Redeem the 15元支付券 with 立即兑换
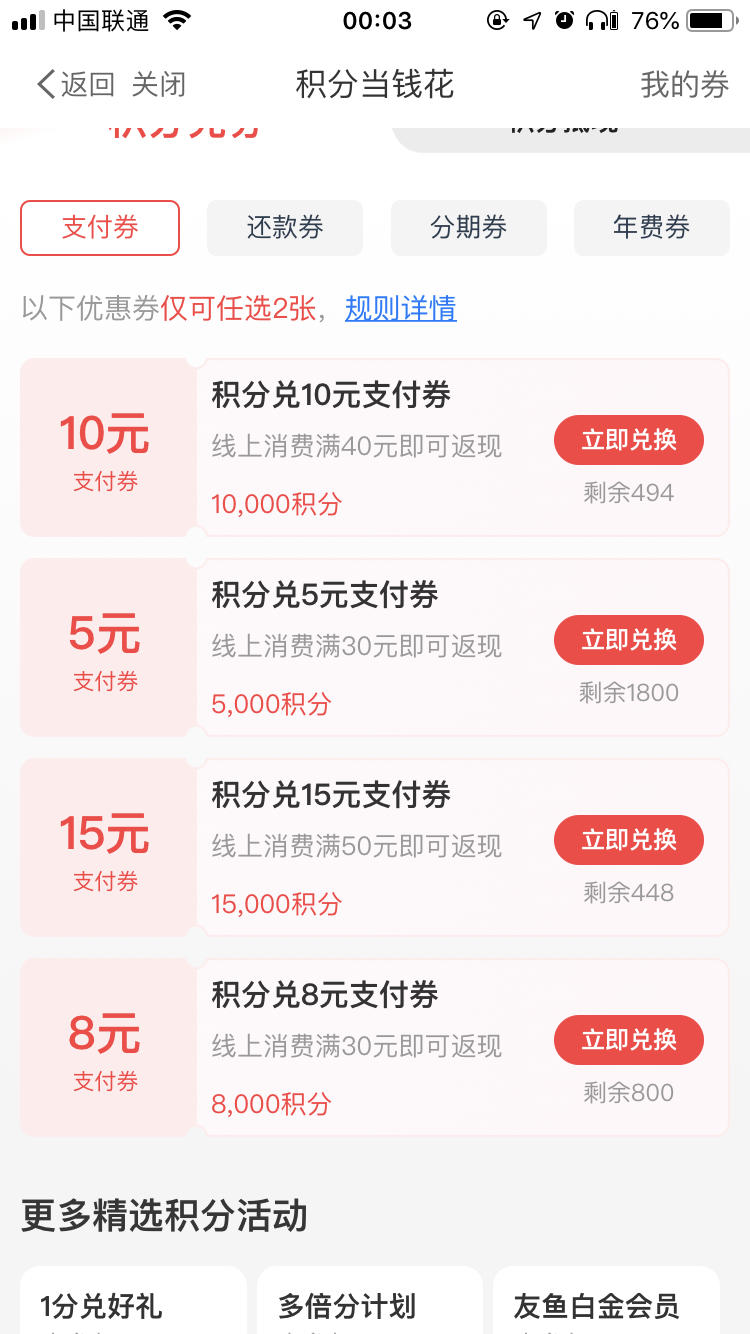Viewport: 750px width, 1334px height. (x=629, y=840)
